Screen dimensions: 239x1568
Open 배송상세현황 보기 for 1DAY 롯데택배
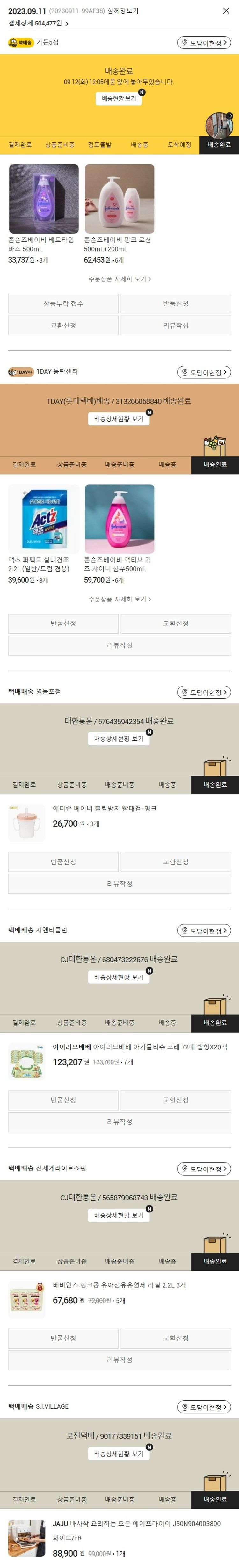[x=119, y=419]
